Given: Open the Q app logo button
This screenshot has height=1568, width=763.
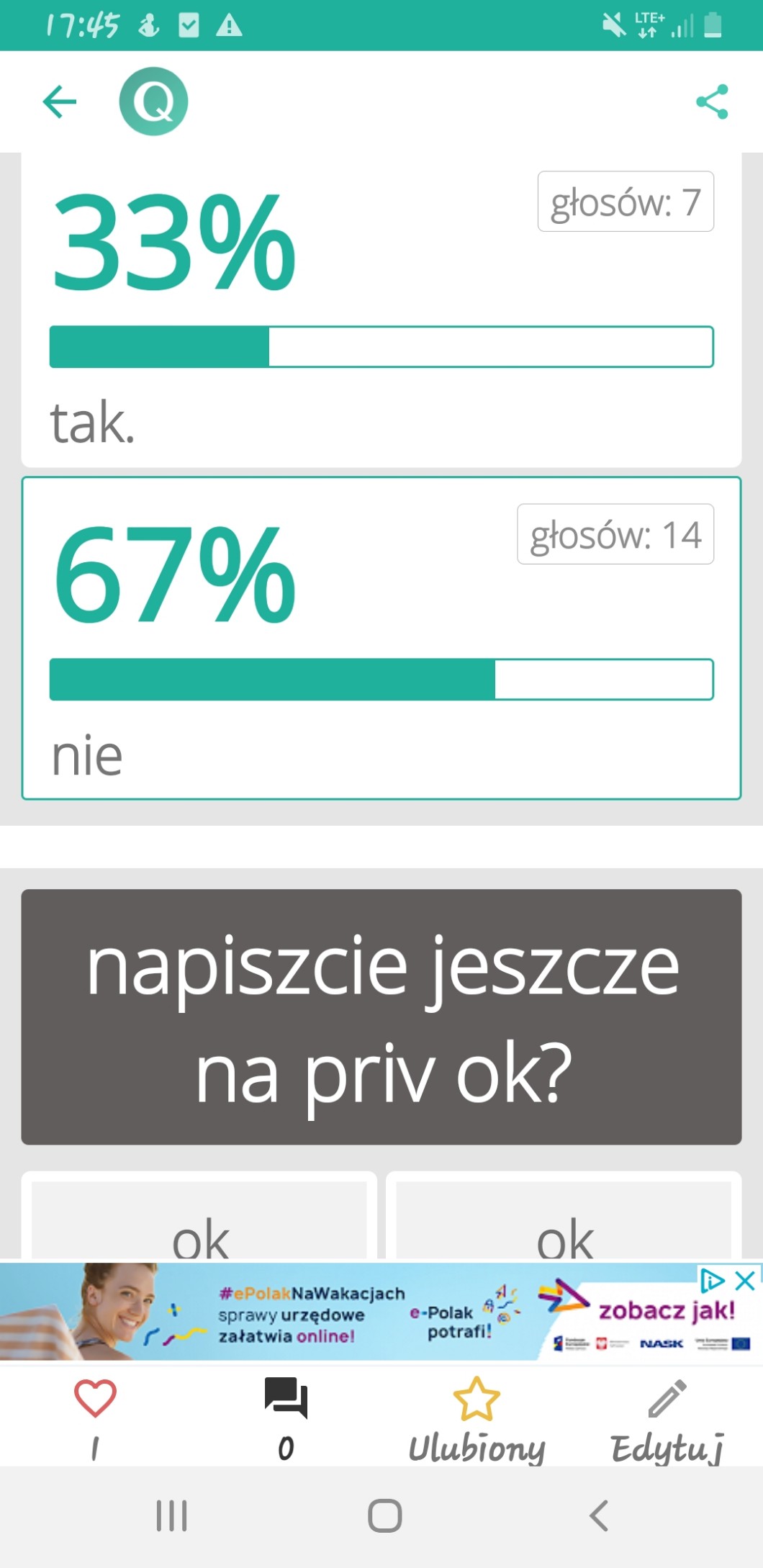Looking at the screenshot, I should [153, 102].
